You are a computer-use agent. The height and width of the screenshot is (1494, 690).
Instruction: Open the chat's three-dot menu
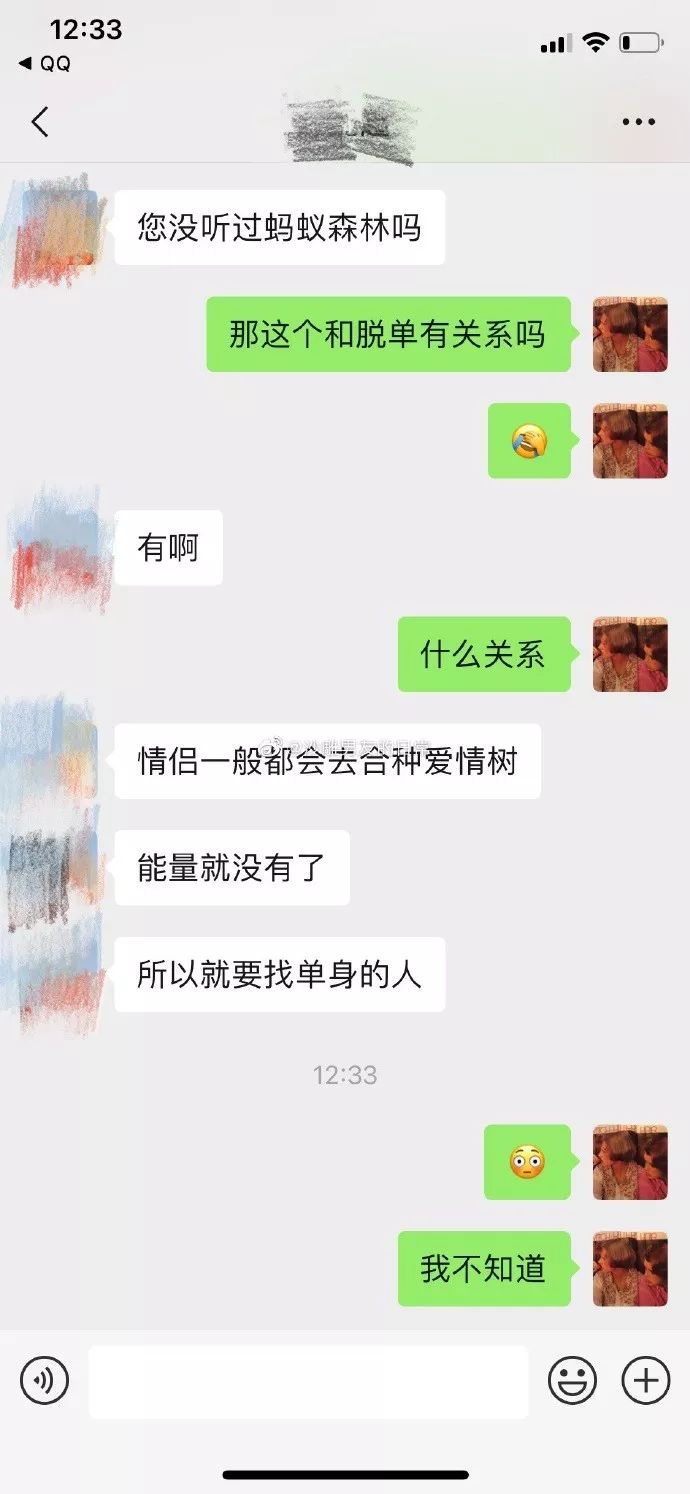pos(638,122)
